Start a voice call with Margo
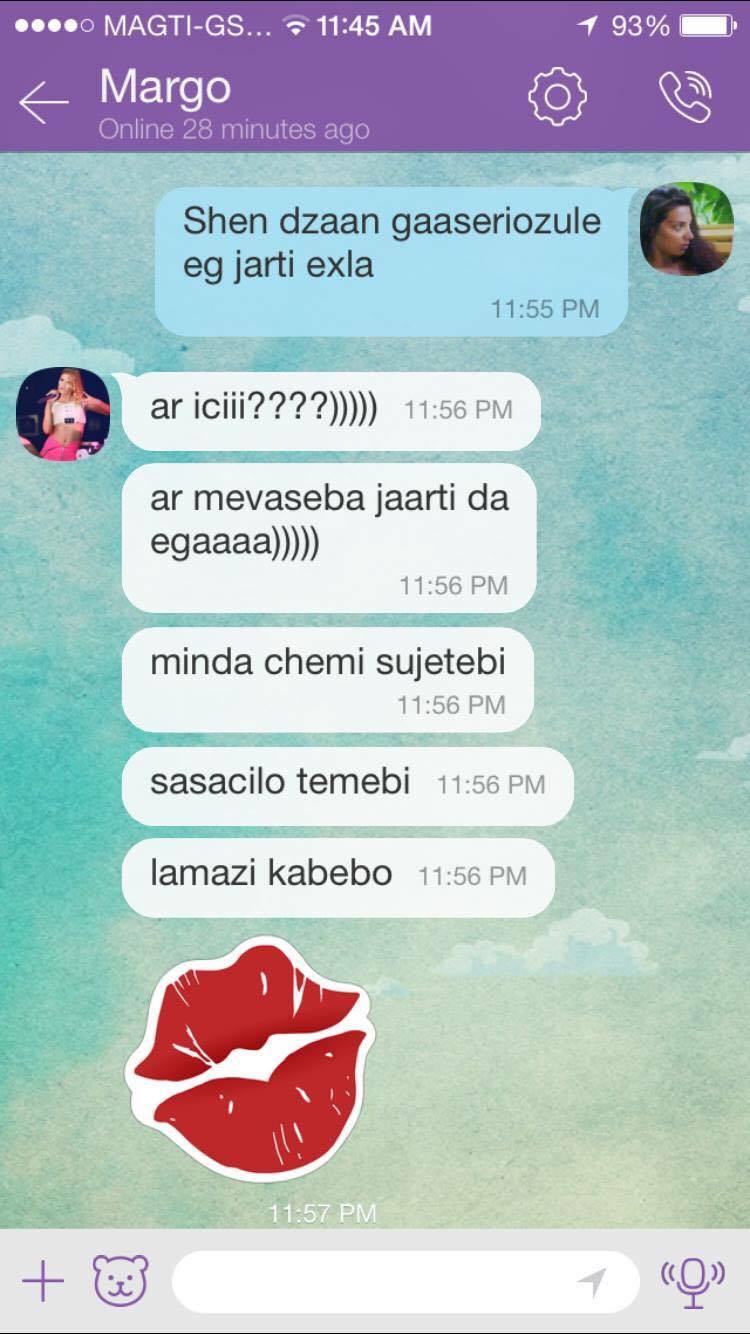Viewport: 750px width, 1334px height. point(685,97)
